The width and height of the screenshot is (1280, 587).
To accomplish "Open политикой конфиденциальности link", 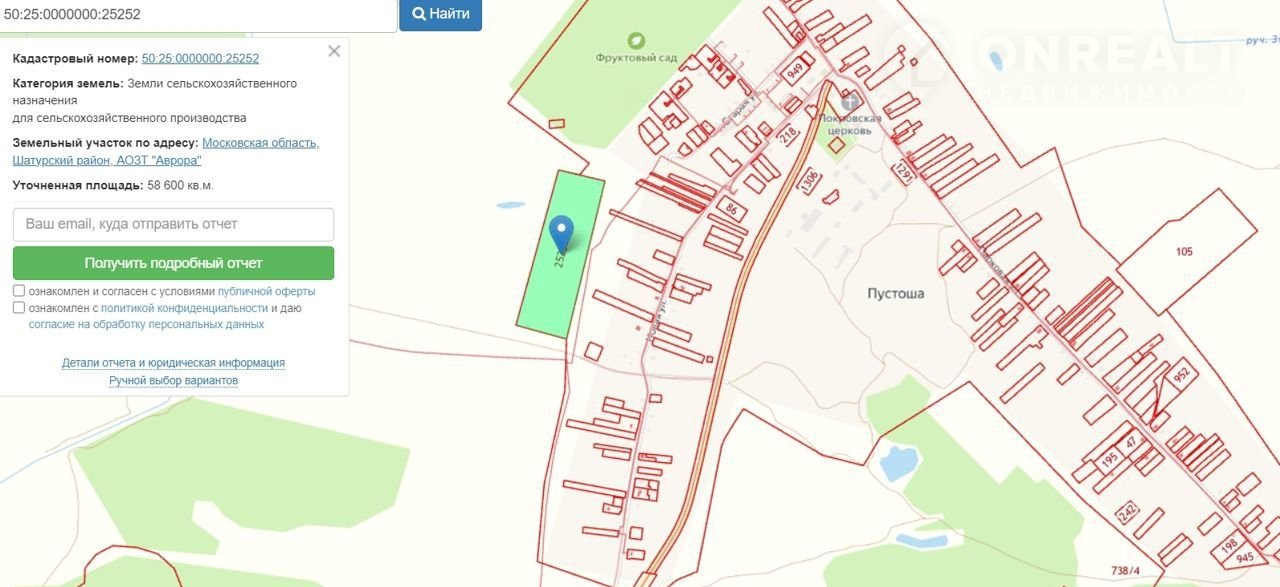I will [184, 308].
